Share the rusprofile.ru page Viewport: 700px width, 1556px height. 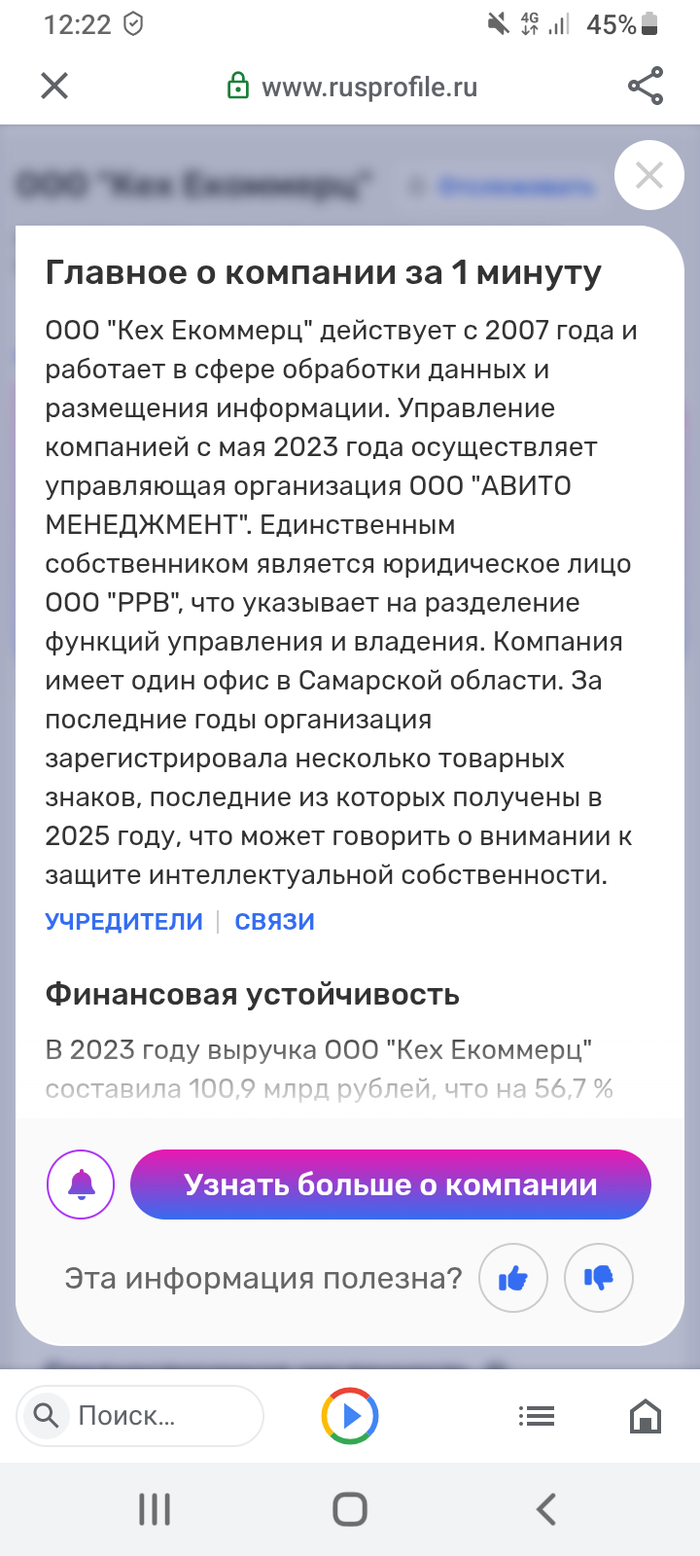coord(645,87)
